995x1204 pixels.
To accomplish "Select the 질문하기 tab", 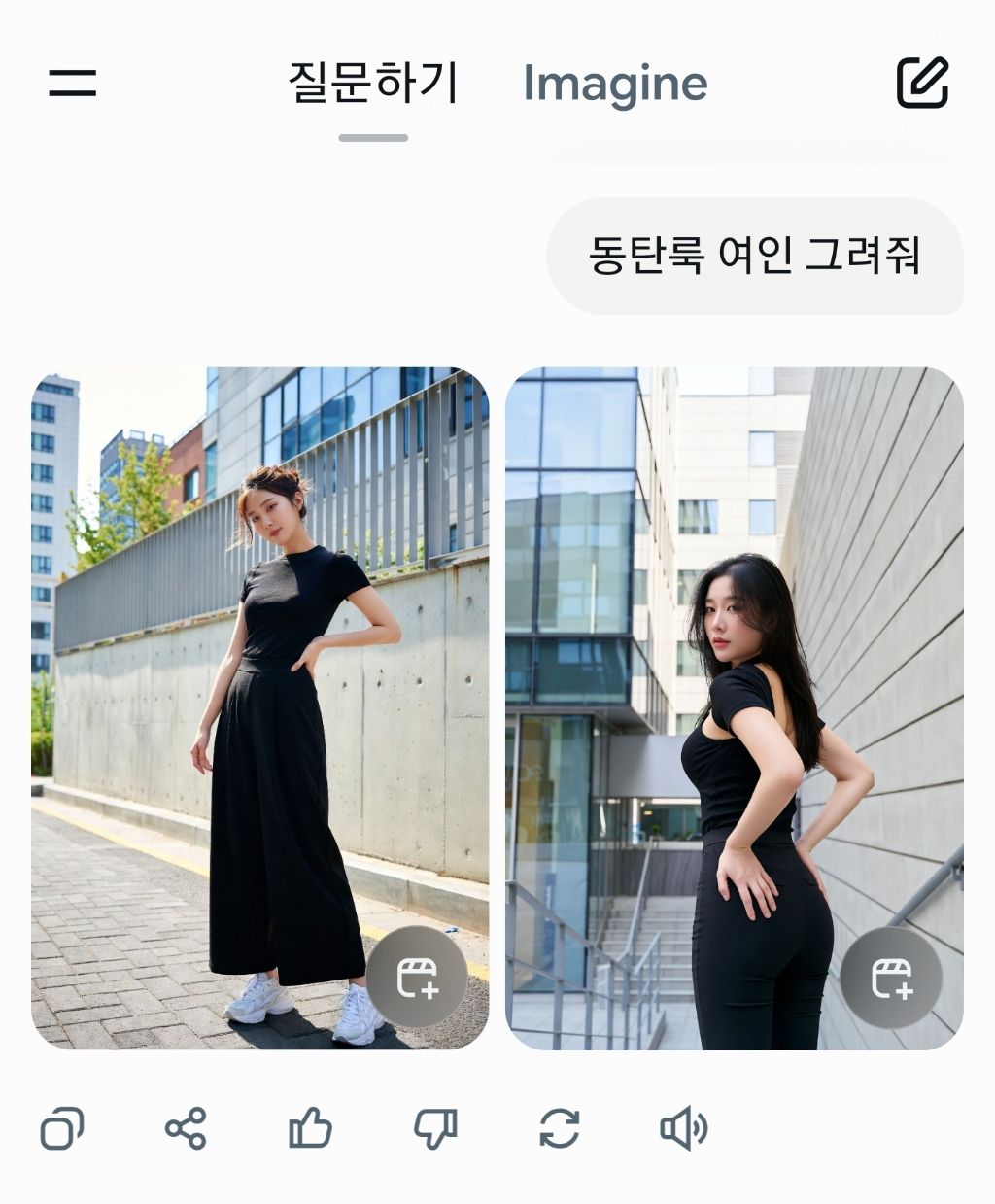I will [373, 84].
